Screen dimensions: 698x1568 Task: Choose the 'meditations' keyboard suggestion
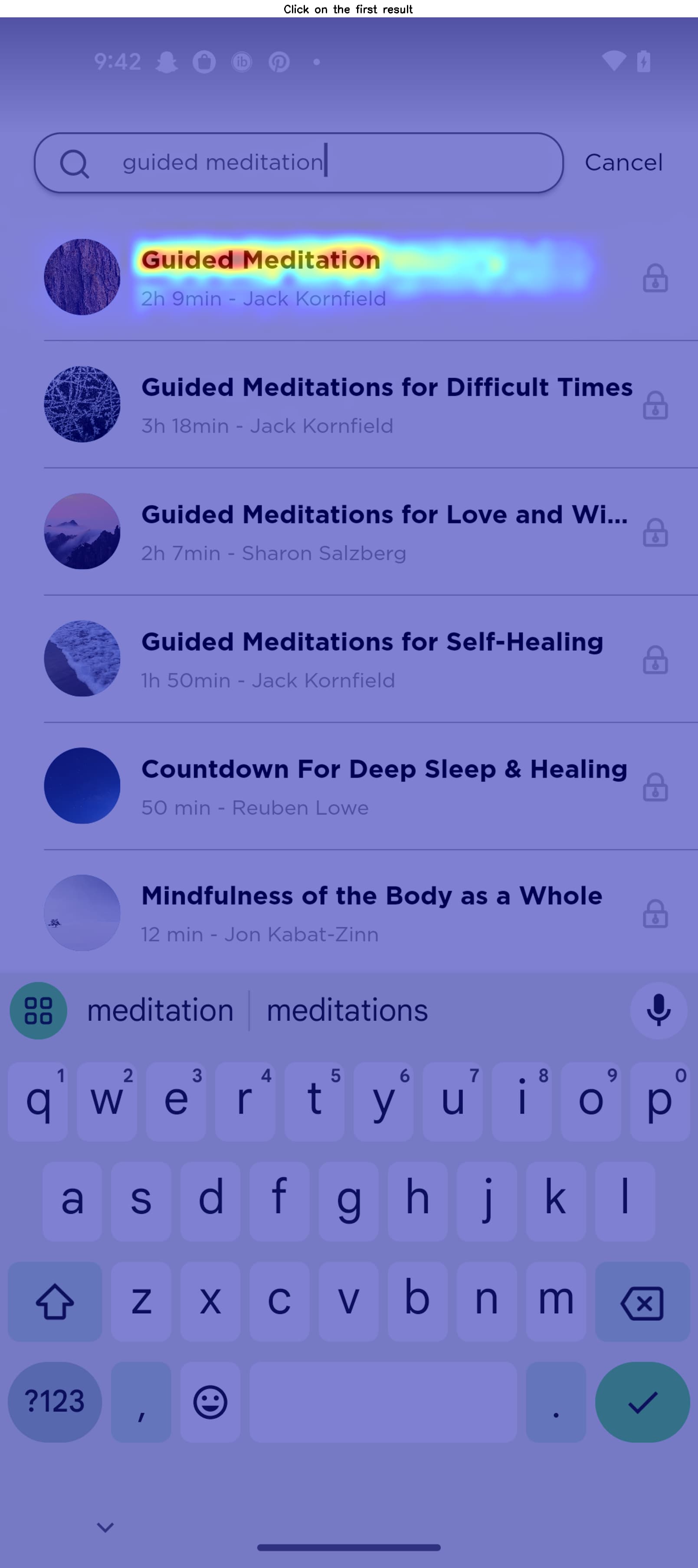347,1011
